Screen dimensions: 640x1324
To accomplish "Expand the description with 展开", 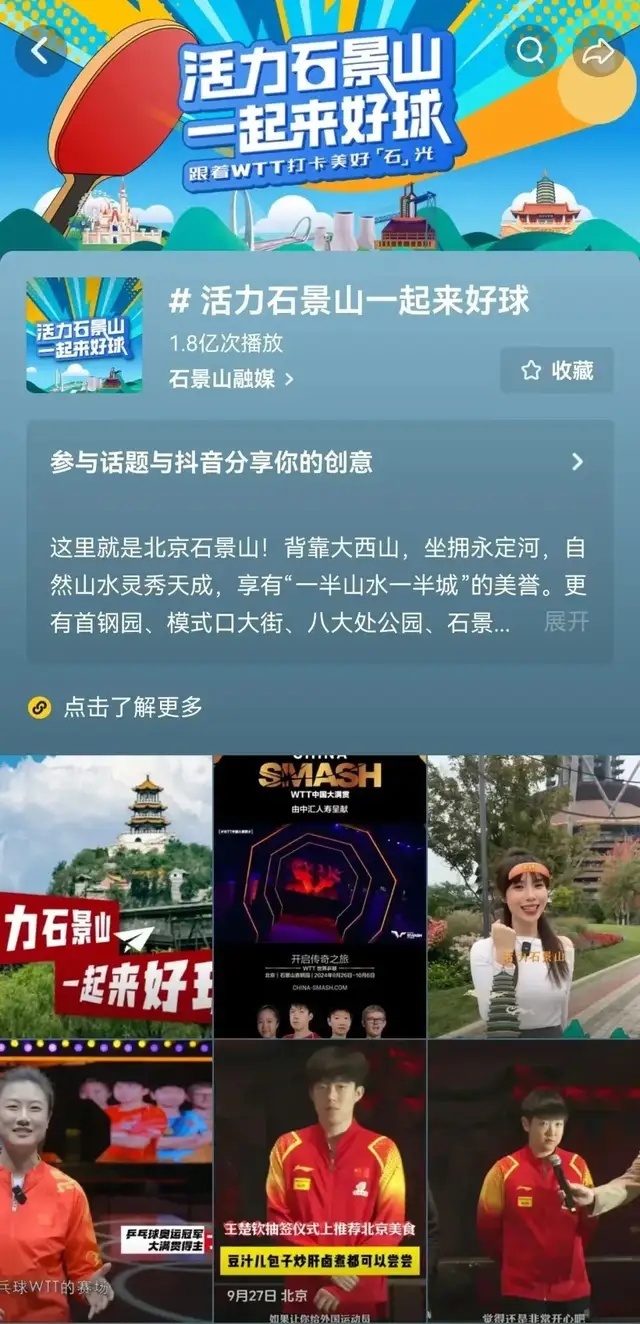I will tap(566, 622).
